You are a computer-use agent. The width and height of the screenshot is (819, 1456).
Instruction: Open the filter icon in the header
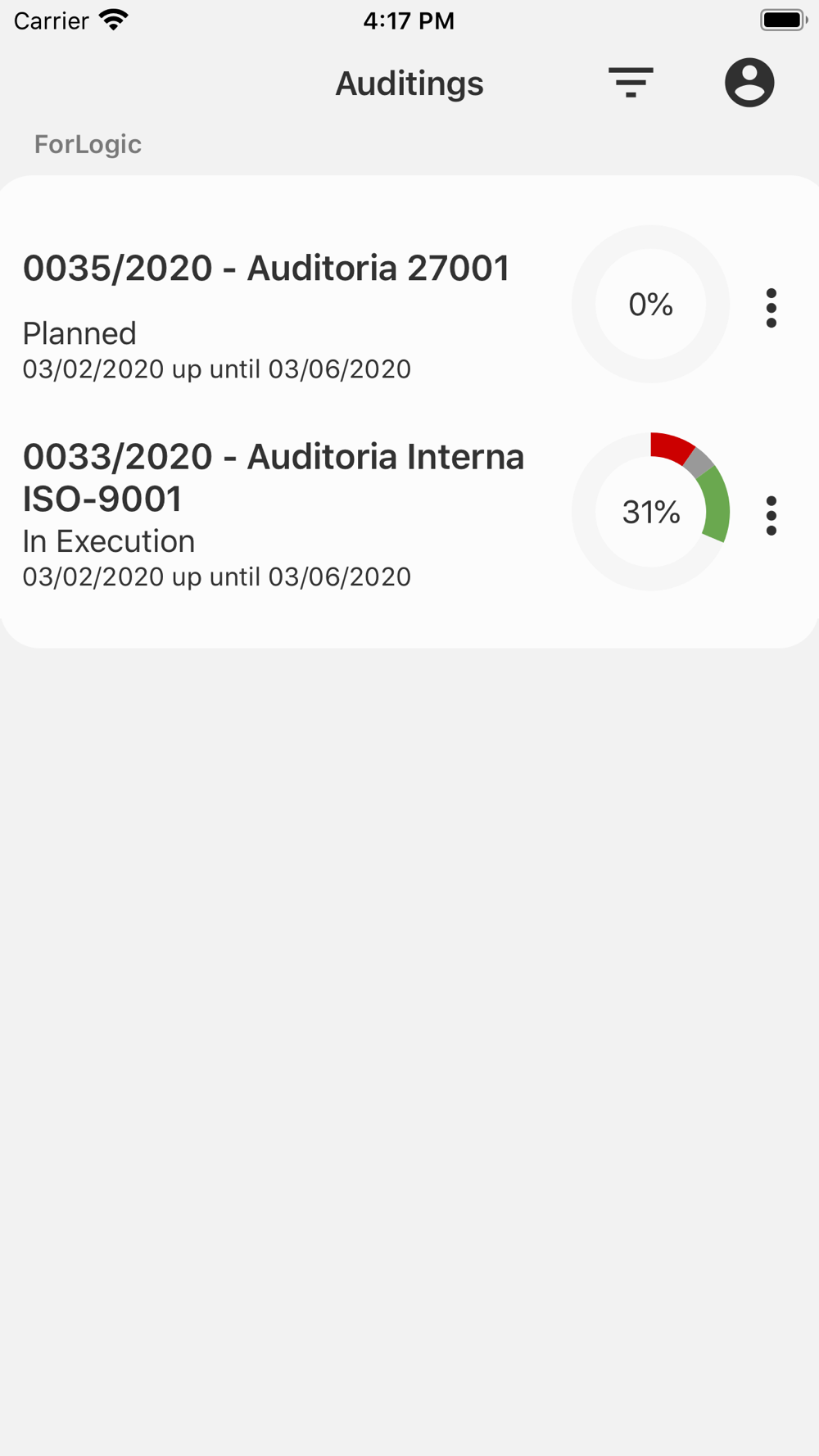631,83
